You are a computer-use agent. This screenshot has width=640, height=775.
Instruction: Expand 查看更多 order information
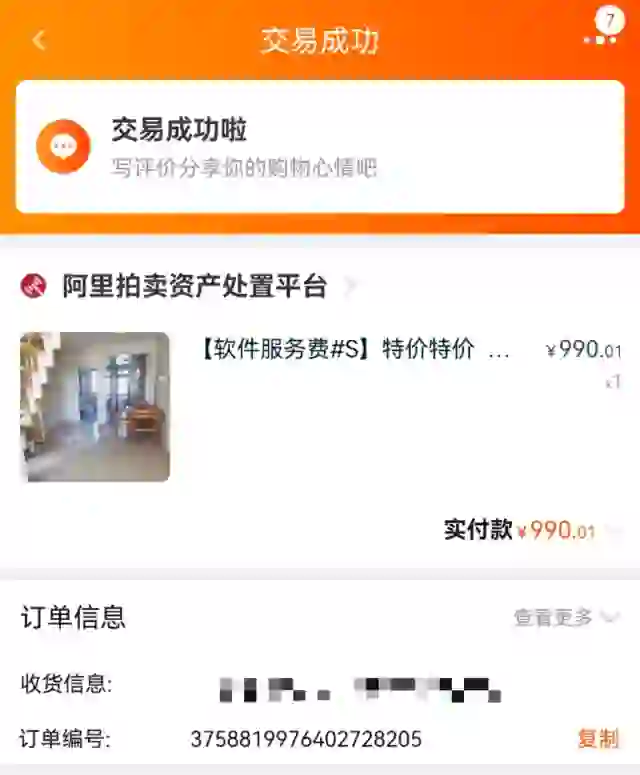(565, 618)
